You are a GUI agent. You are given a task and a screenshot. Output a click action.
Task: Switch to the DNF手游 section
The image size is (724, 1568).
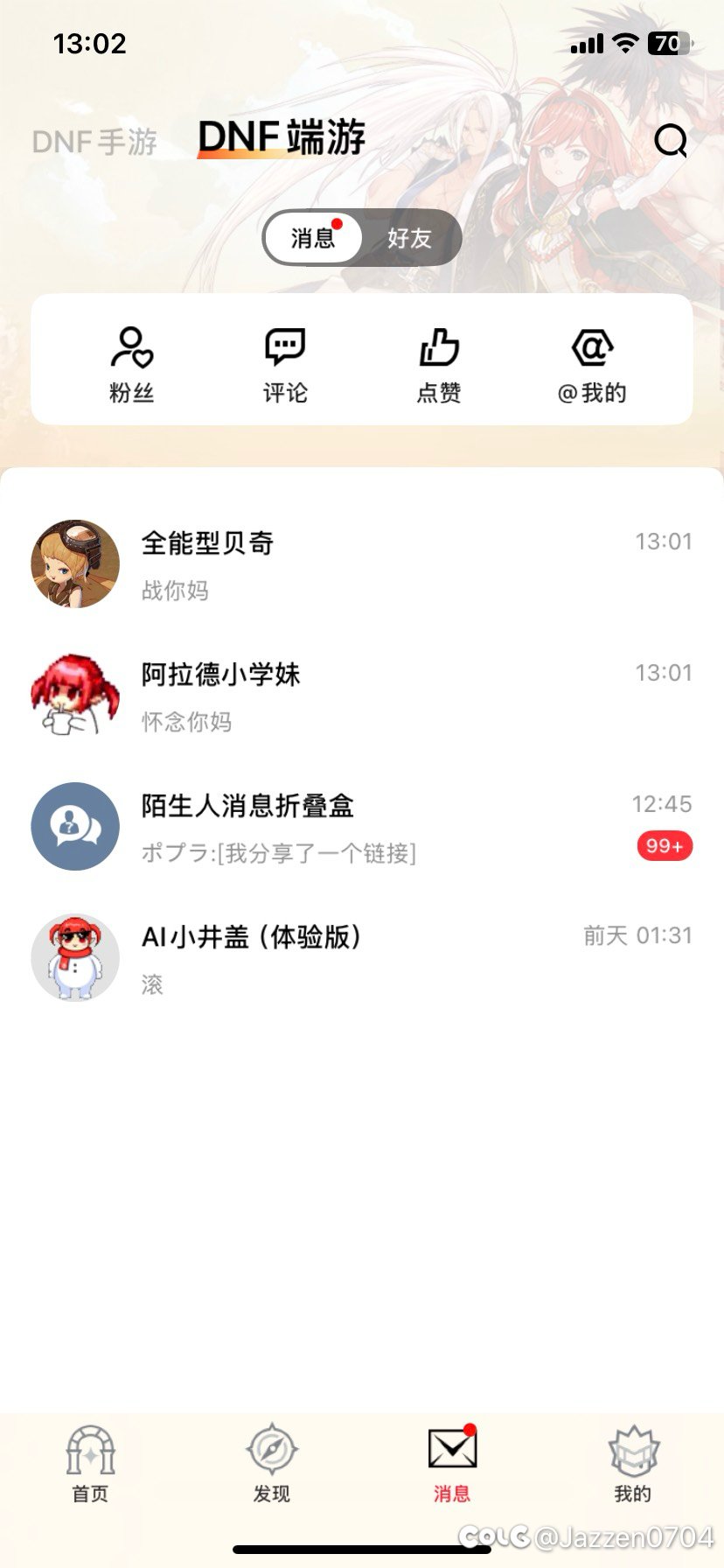point(94,142)
